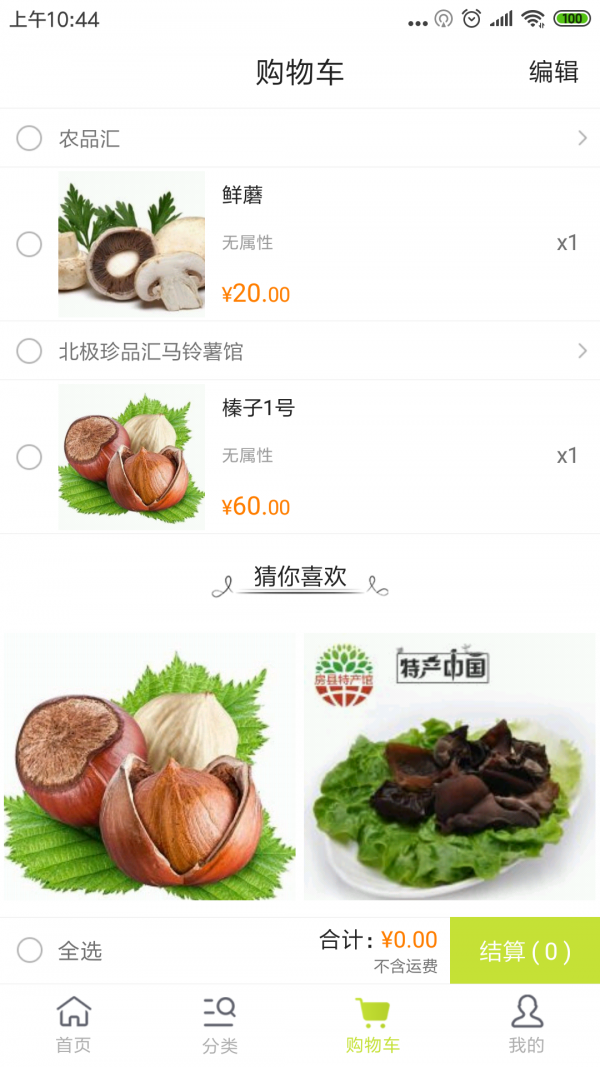Select all items from 农品汇 store
This screenshot has width=600, height=1067.
29,138
